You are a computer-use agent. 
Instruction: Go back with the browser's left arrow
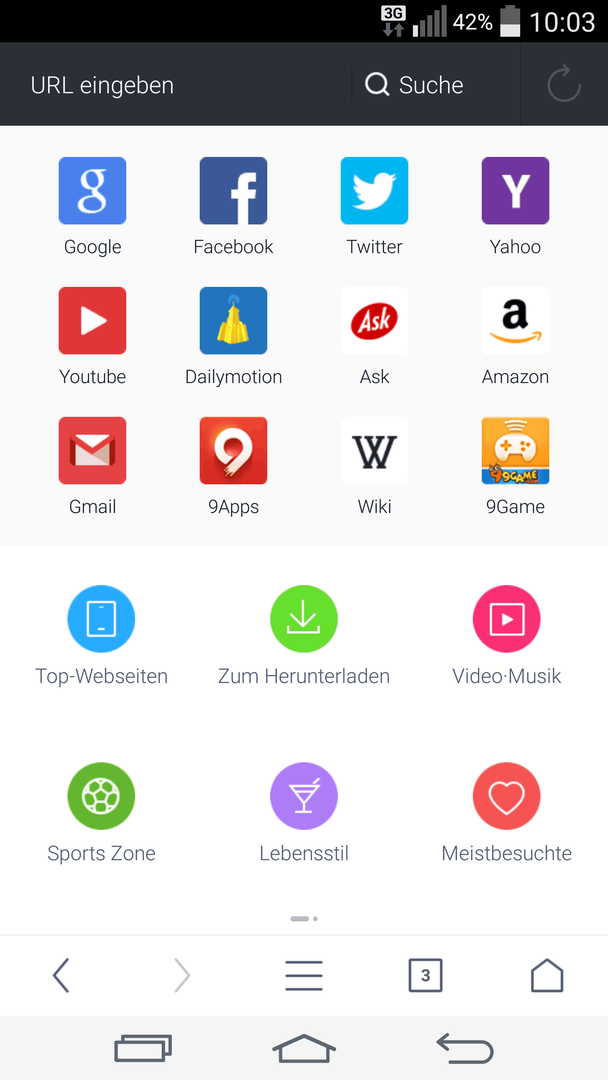(61, 975)
